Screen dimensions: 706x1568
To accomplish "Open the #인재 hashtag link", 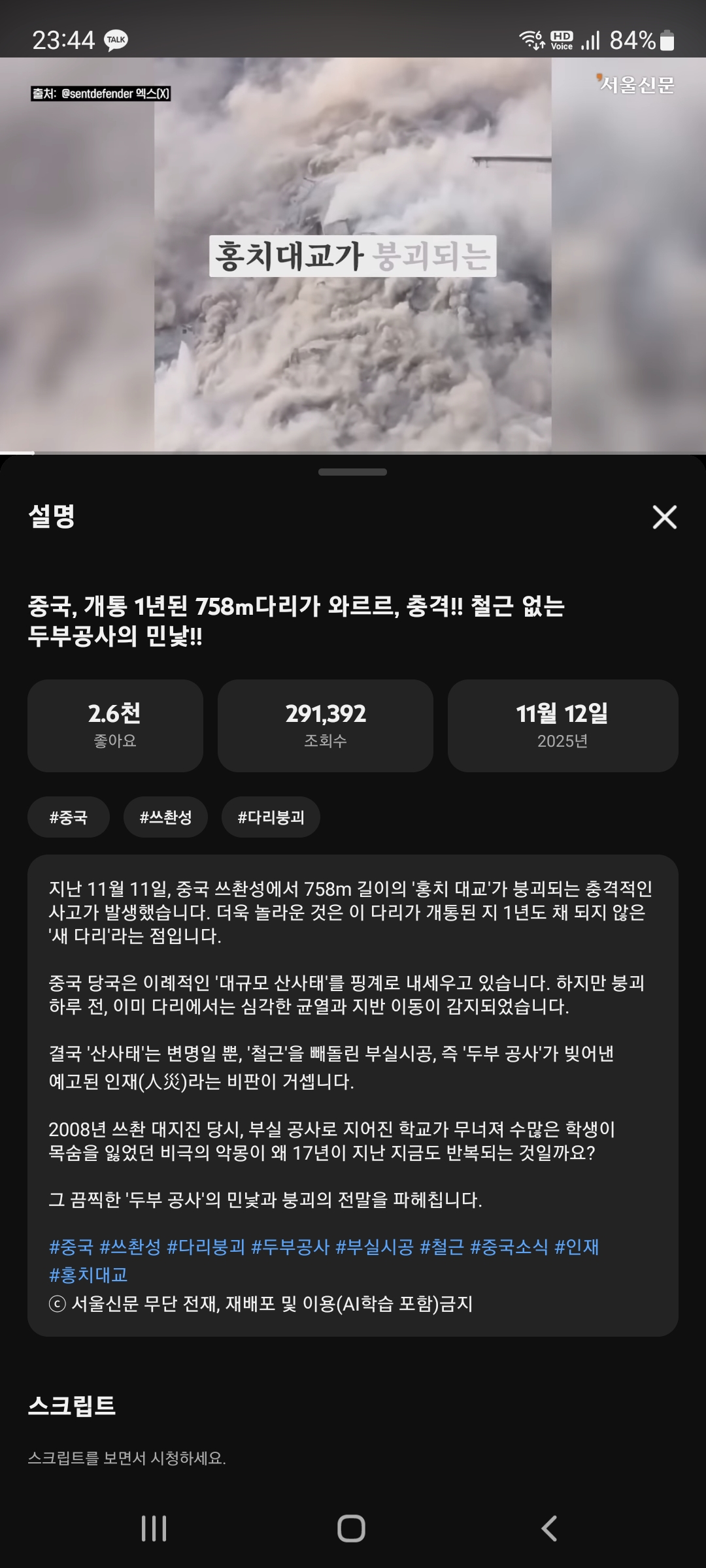I will [576, 1247].
